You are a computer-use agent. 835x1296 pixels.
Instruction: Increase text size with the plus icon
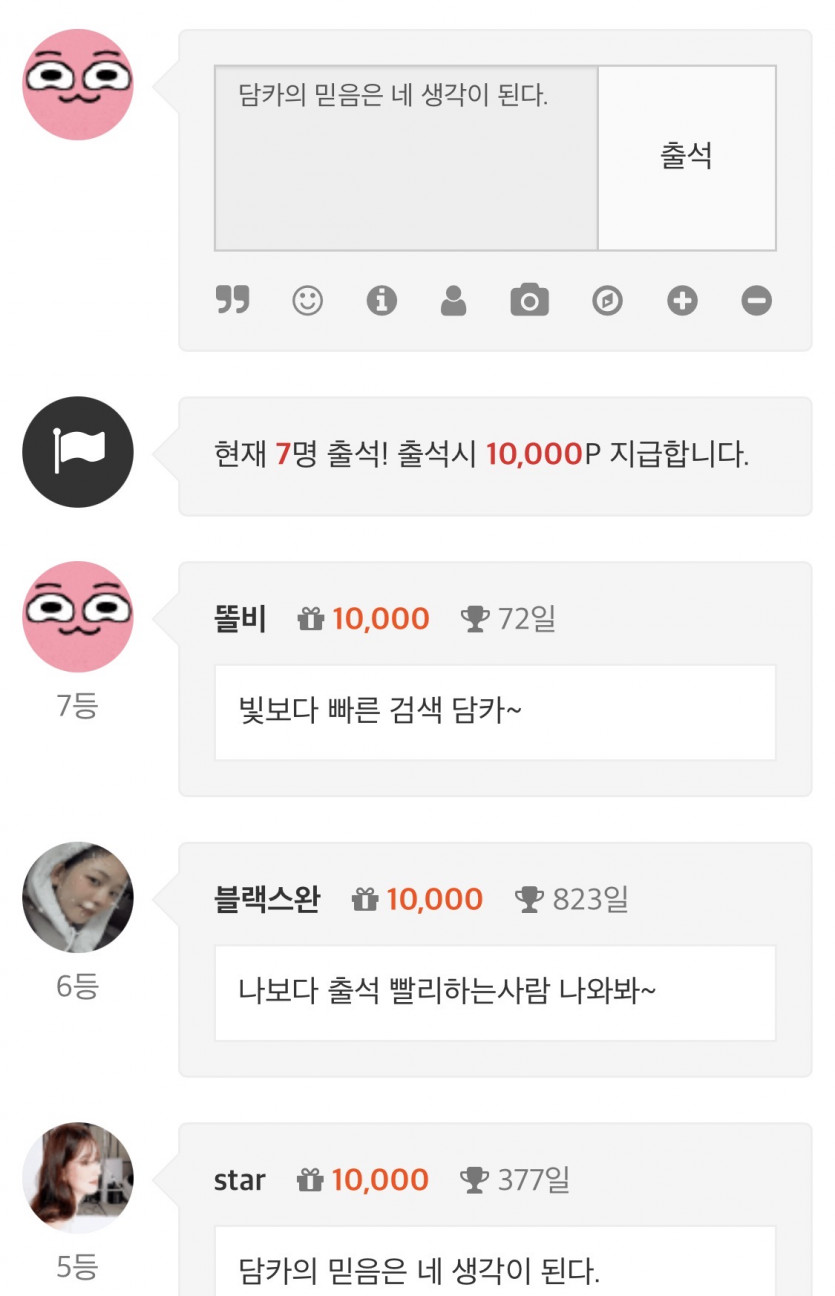point(681,299)
